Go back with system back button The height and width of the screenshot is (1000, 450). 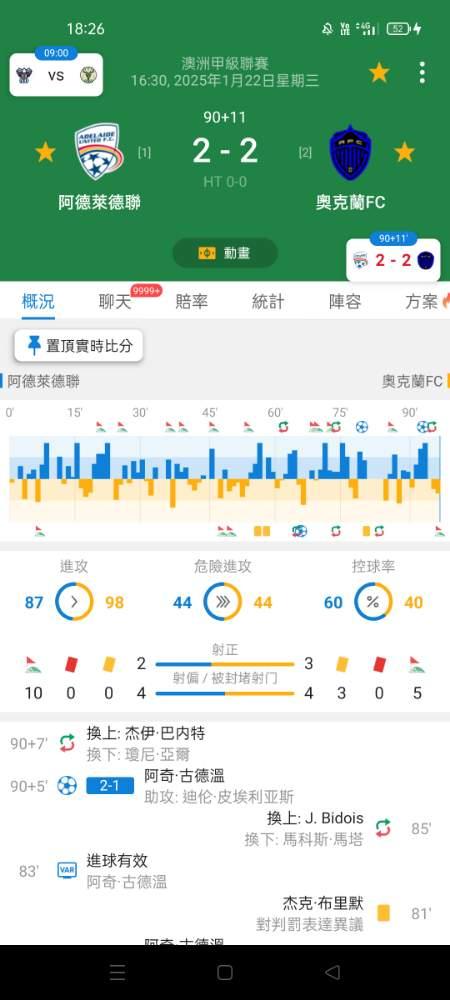[x=332, y=972]
